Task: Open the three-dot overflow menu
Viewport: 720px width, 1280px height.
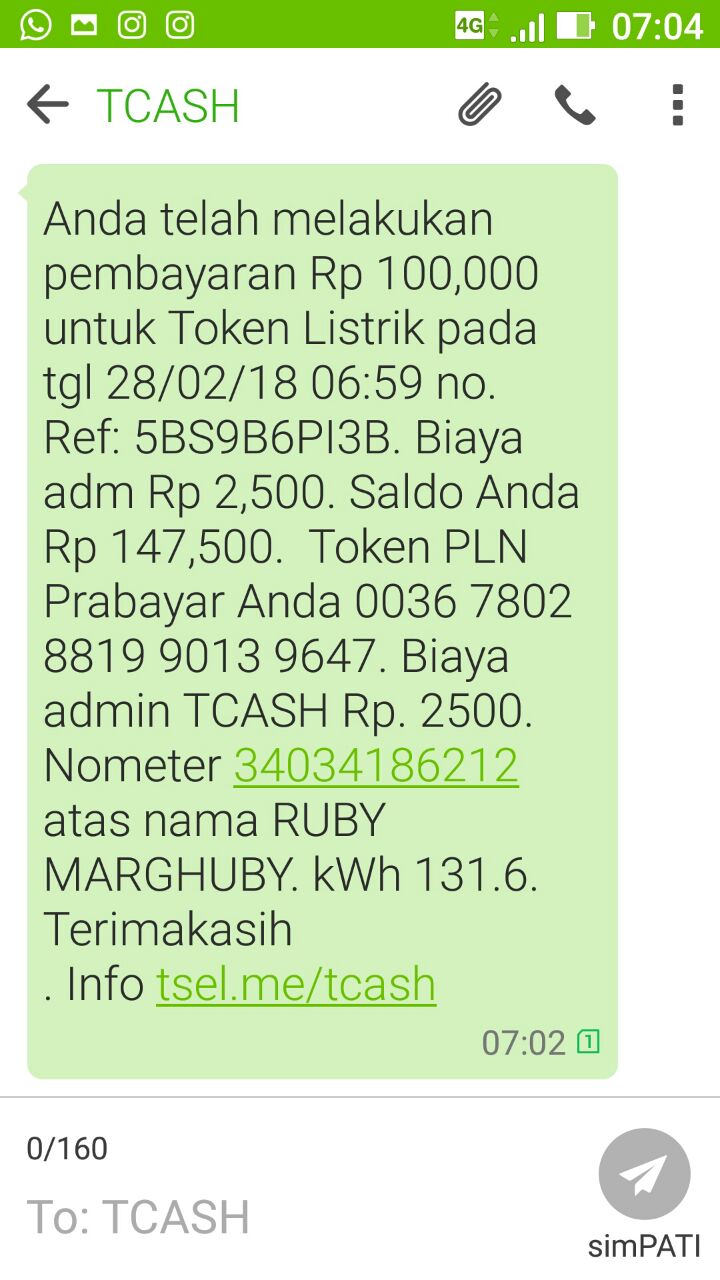Action: pos(678,105)
